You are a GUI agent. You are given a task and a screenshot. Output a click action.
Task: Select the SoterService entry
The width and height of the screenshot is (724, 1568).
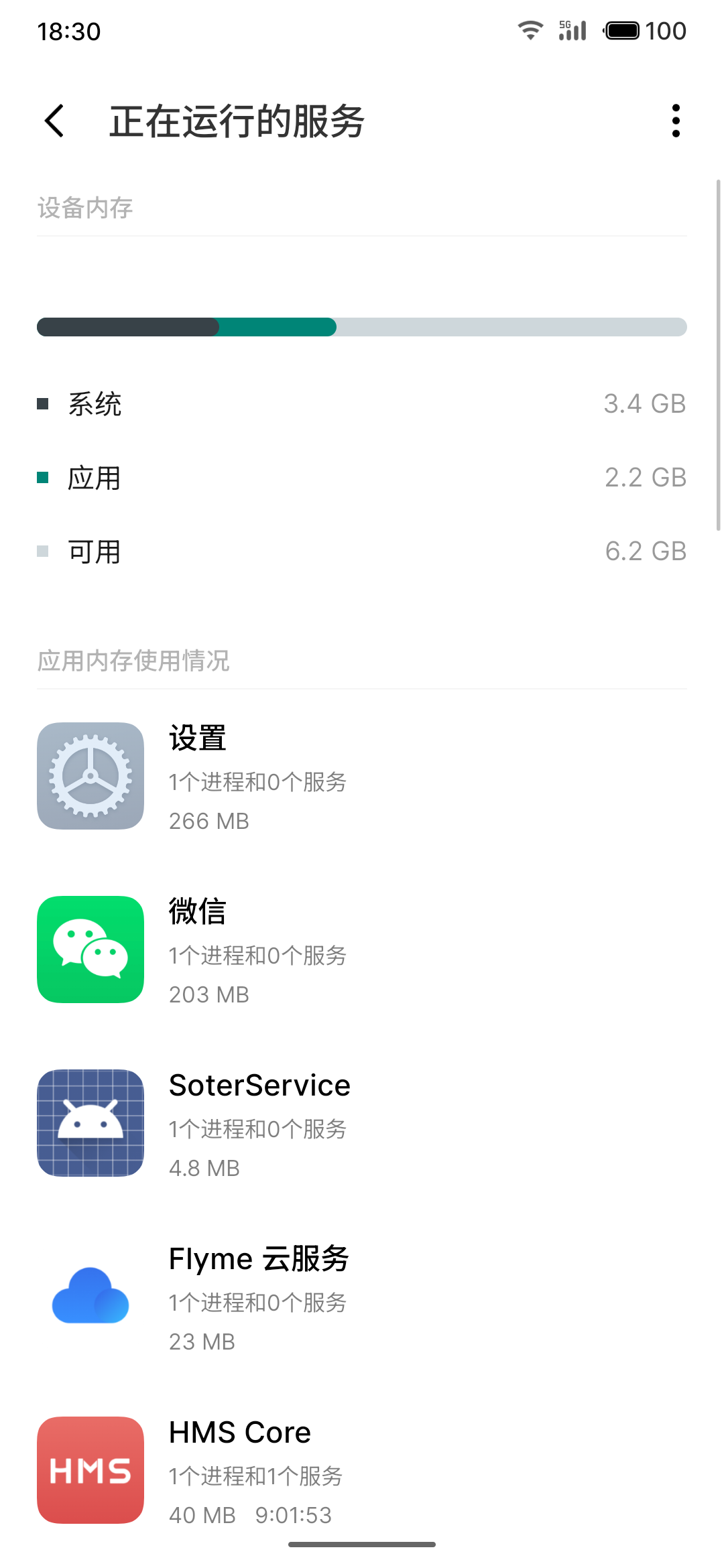[x=362, y=1123]
